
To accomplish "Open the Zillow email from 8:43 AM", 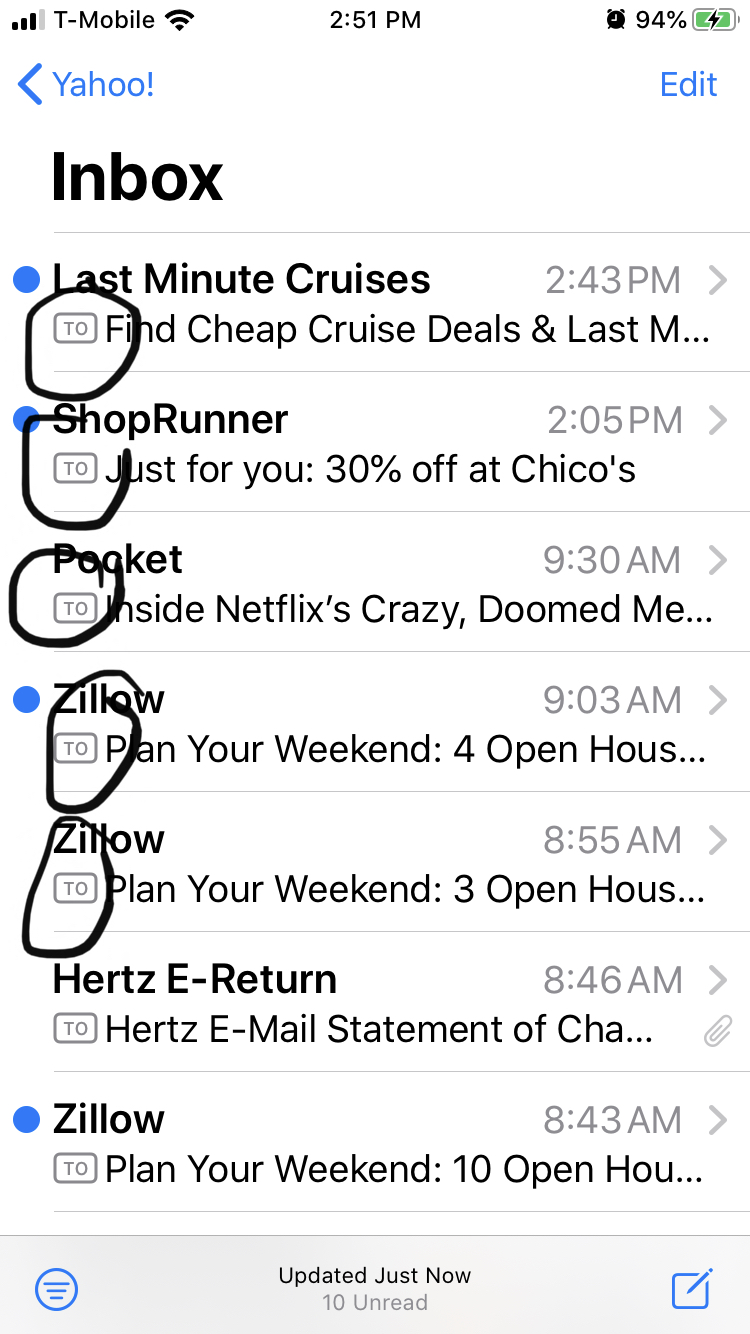I will [x=375, y=1142].
